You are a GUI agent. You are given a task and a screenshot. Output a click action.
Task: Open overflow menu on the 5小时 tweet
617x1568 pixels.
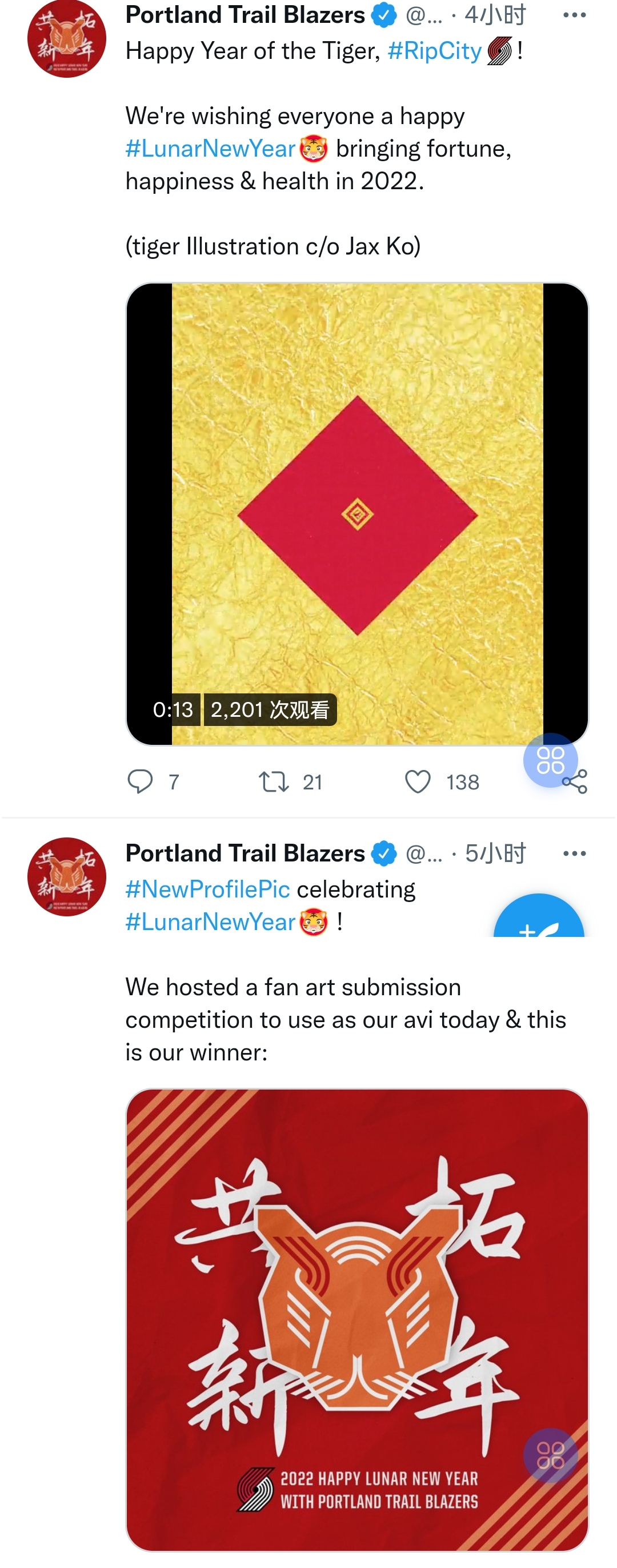tap(574, 853)
